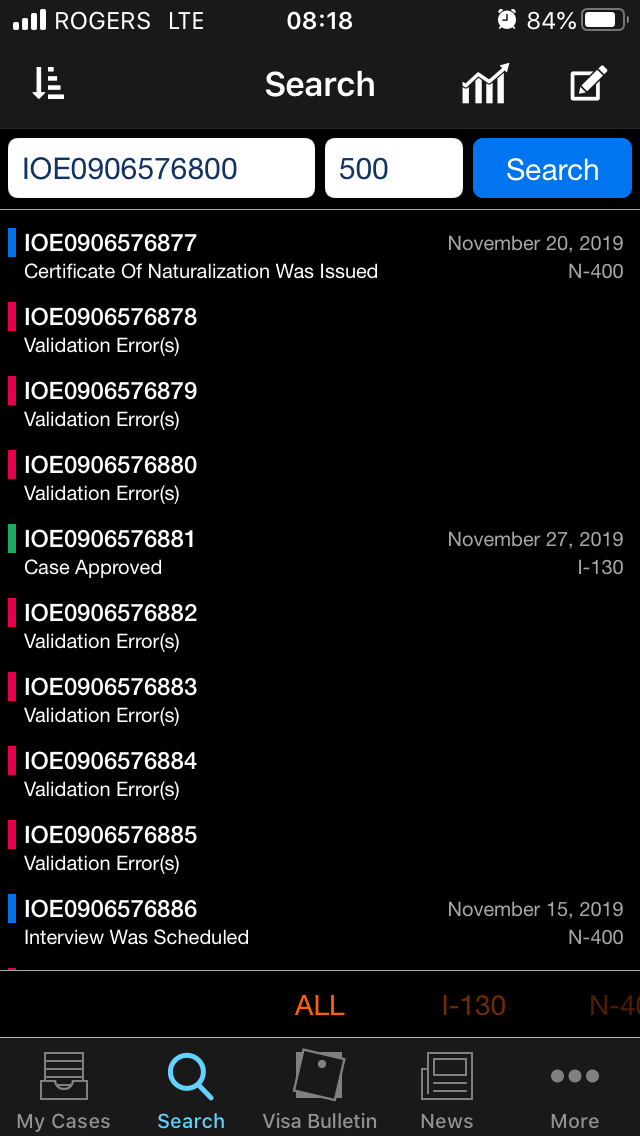Tap the edit compose icon
This screenshot has width=640, height=1136.
[588, 83]
